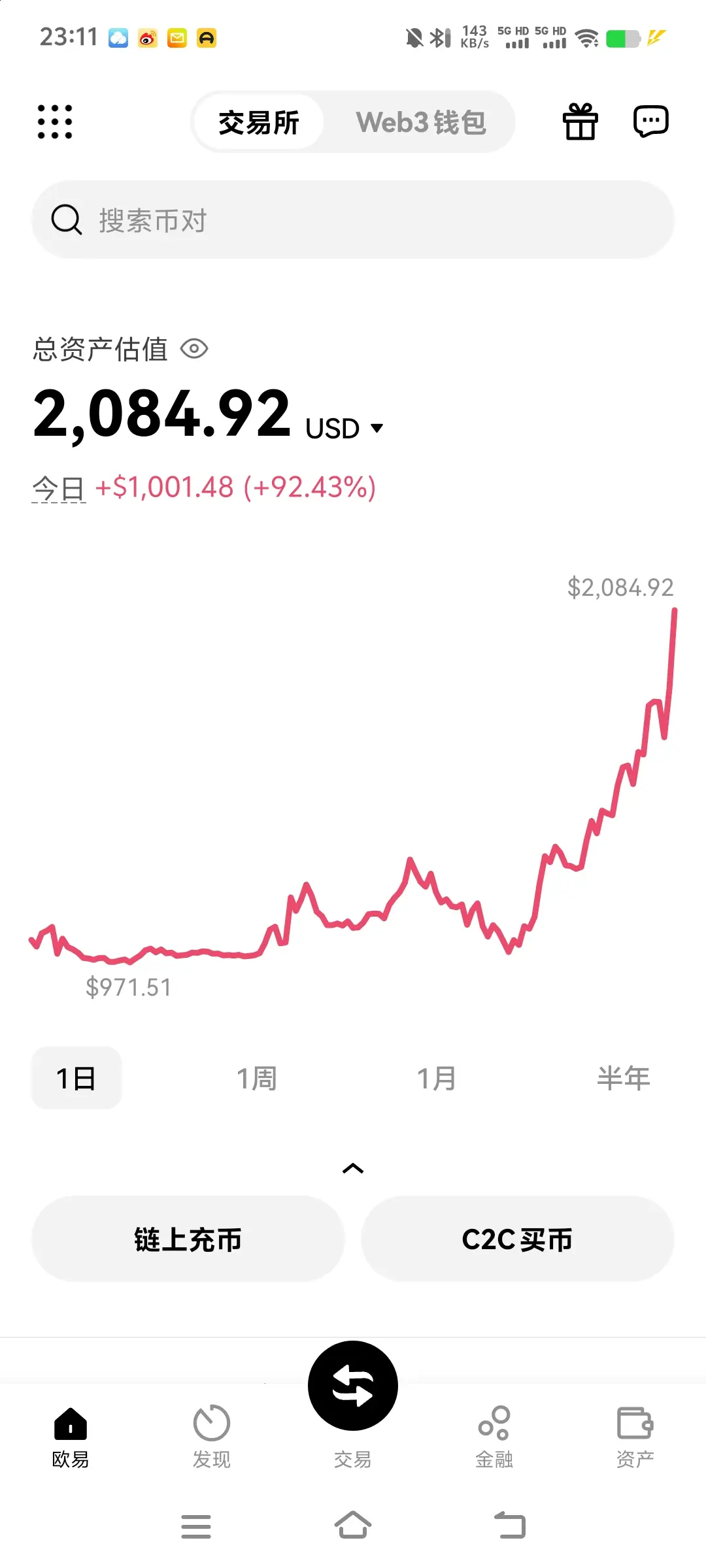This screenshot has height=1568, width=706.
Task: Tap the 今日 profit label
Action: point(59,488)
